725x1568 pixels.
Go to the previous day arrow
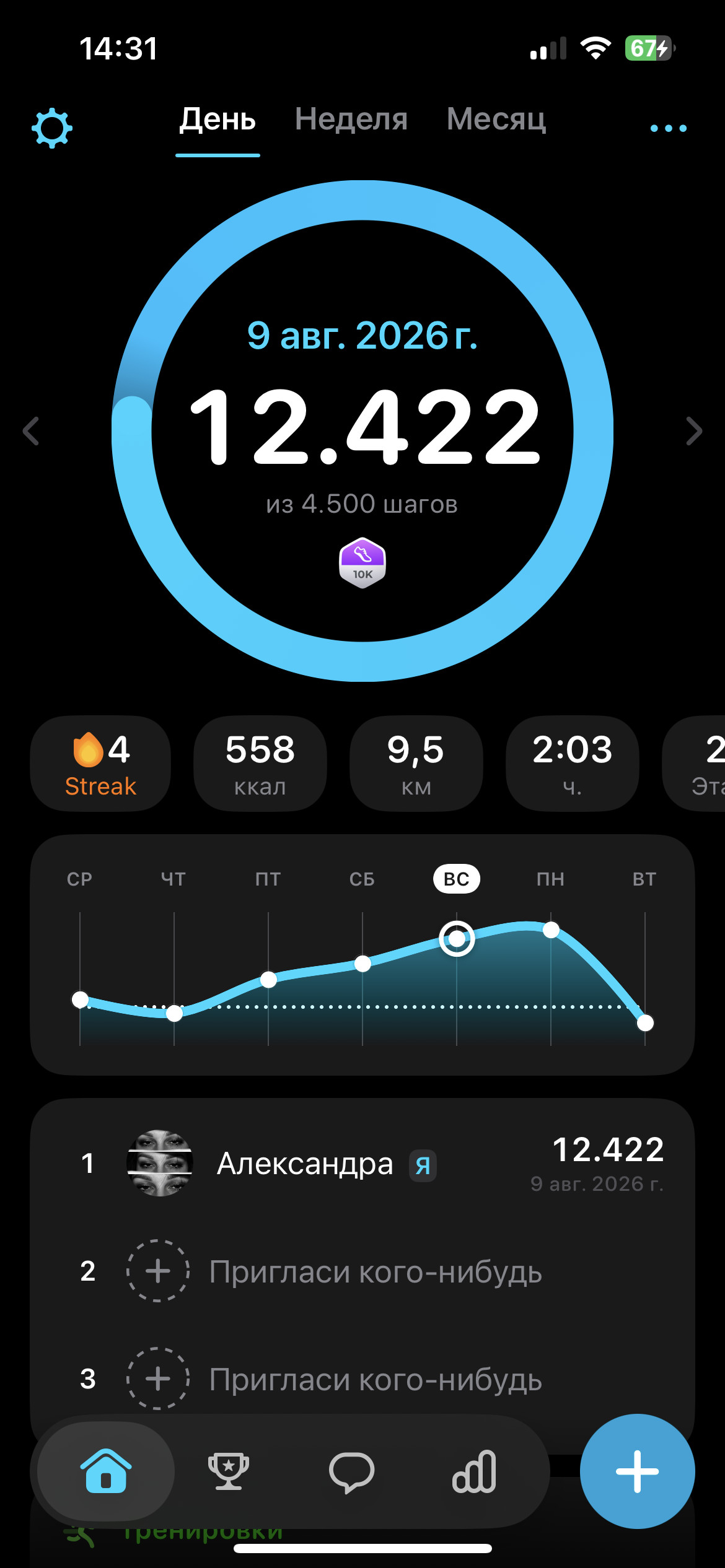coord(31,431)
